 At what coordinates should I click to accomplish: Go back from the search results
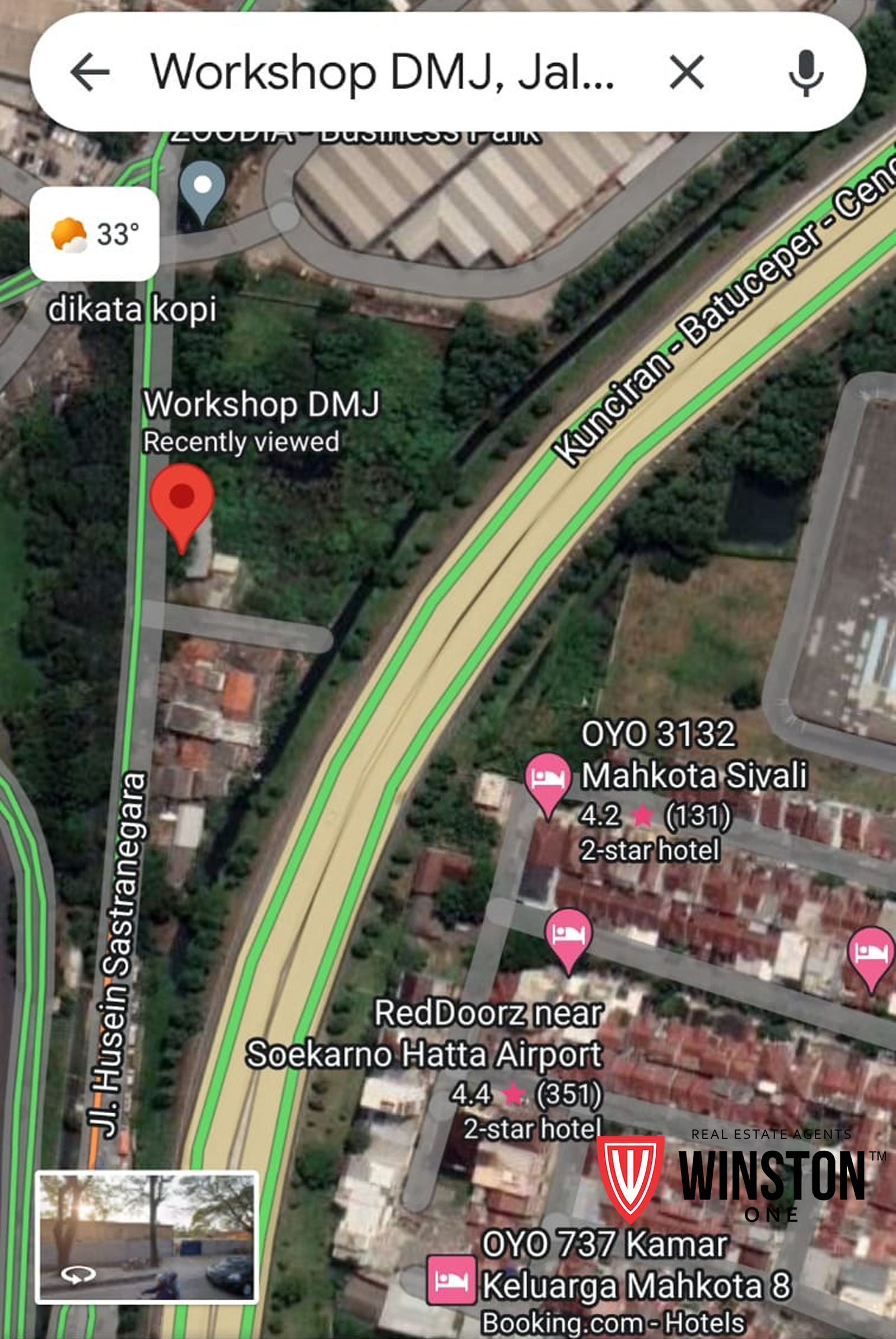pyautogui.click(x=90, y=72)
